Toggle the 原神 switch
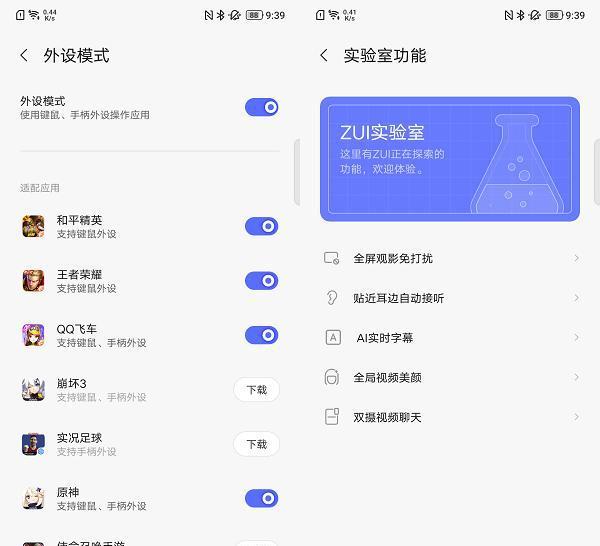Viewport: 600px width, 546px height. [x=261, y=498]
